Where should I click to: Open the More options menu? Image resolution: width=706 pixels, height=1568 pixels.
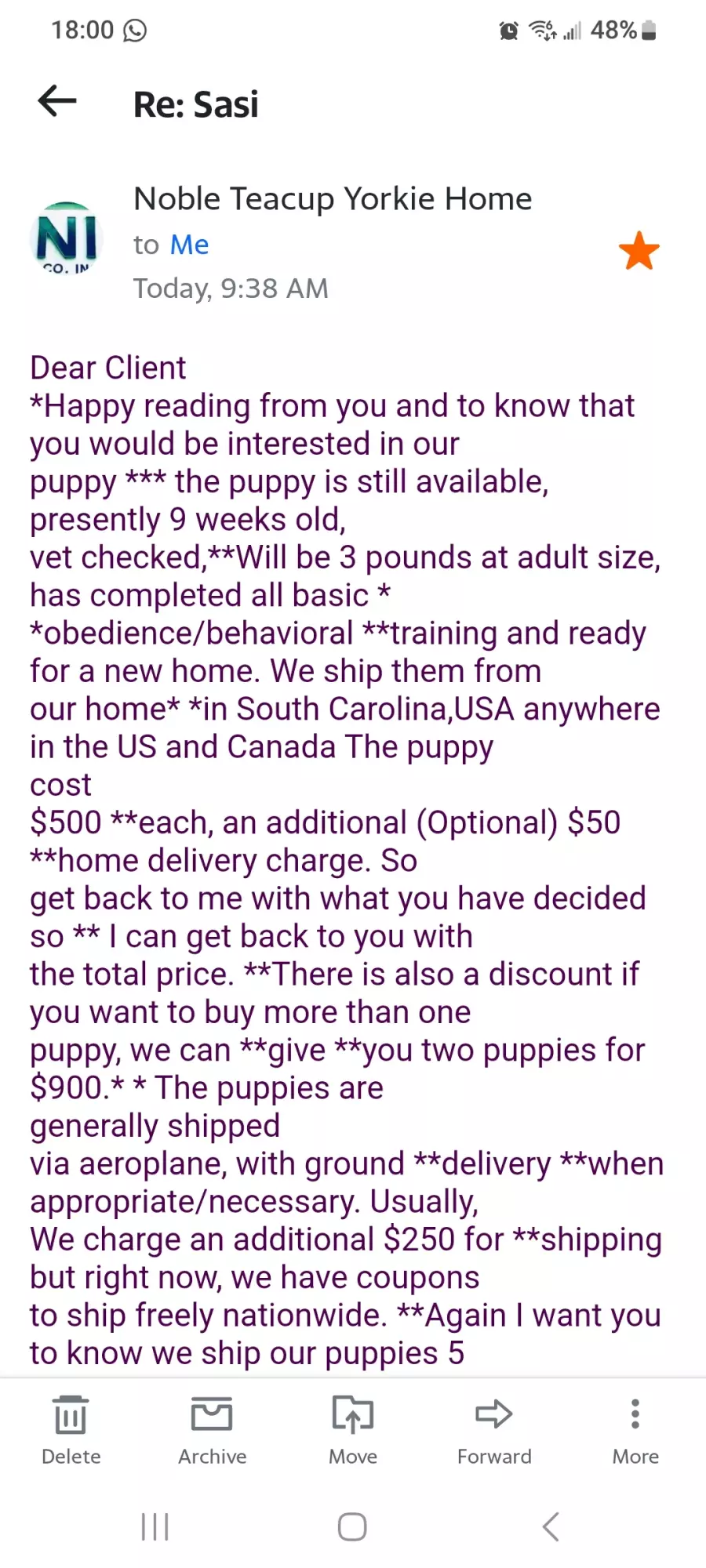(635, 1431)
